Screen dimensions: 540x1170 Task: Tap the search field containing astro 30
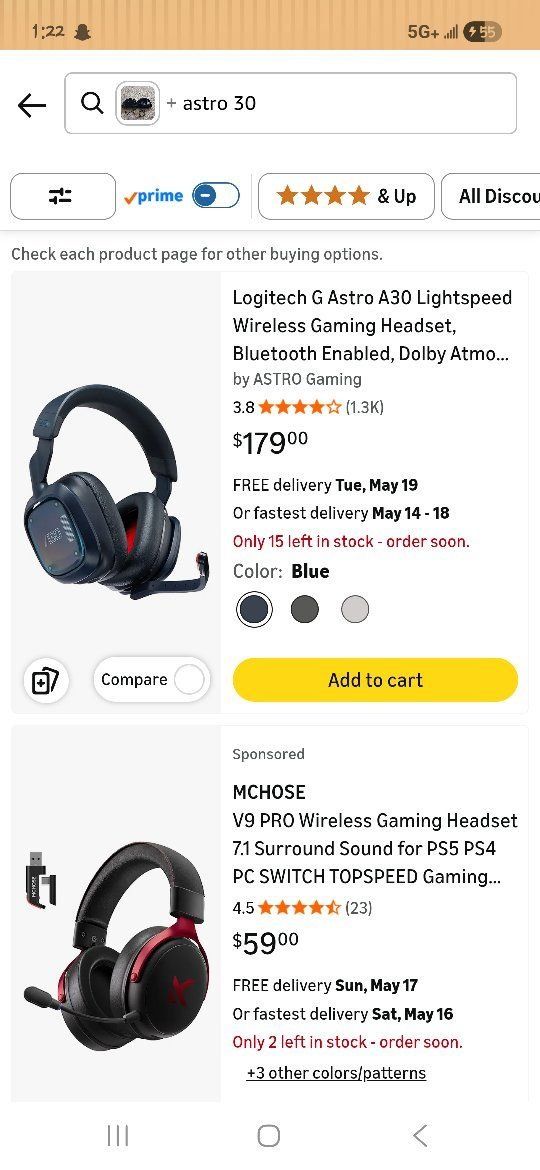point(290,103)
